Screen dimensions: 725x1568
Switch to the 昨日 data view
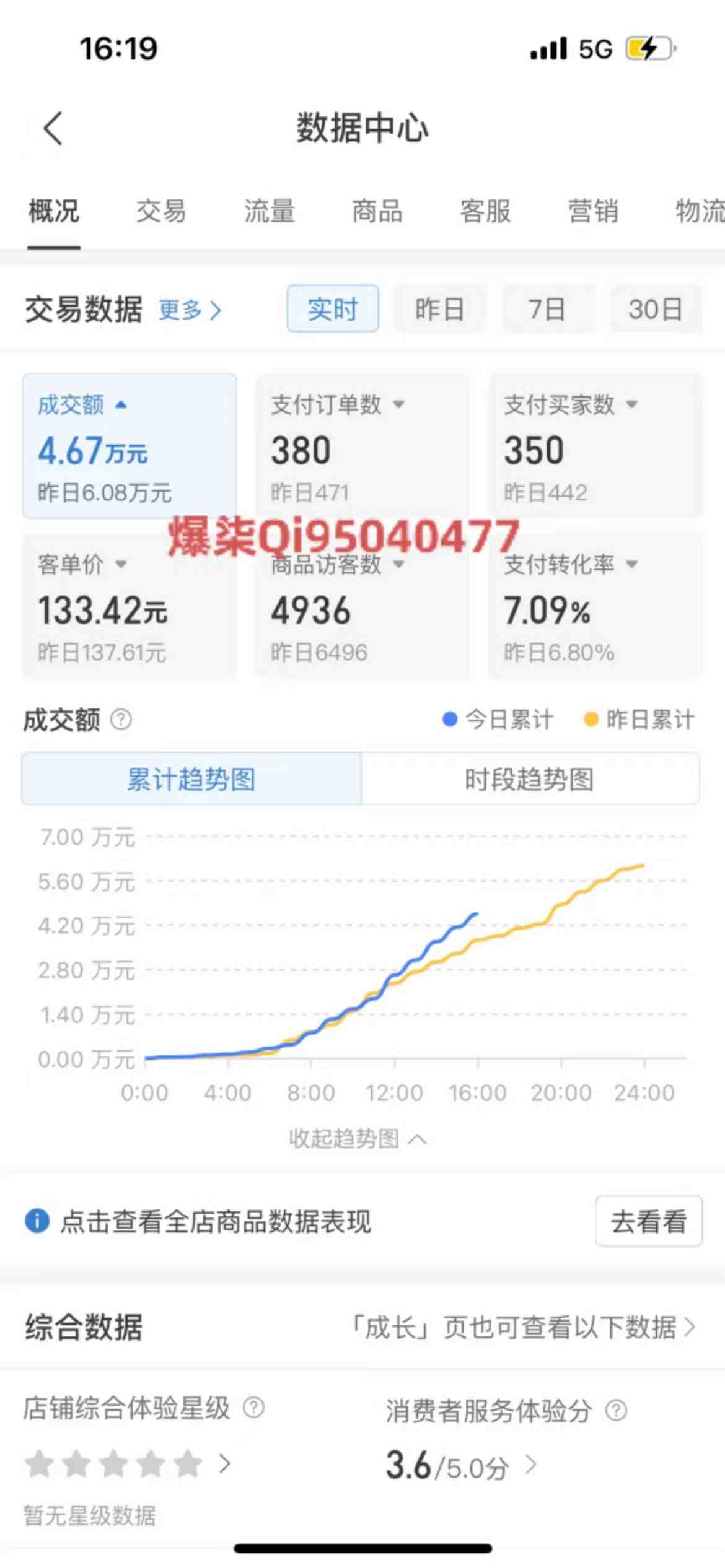coord(441,309)
